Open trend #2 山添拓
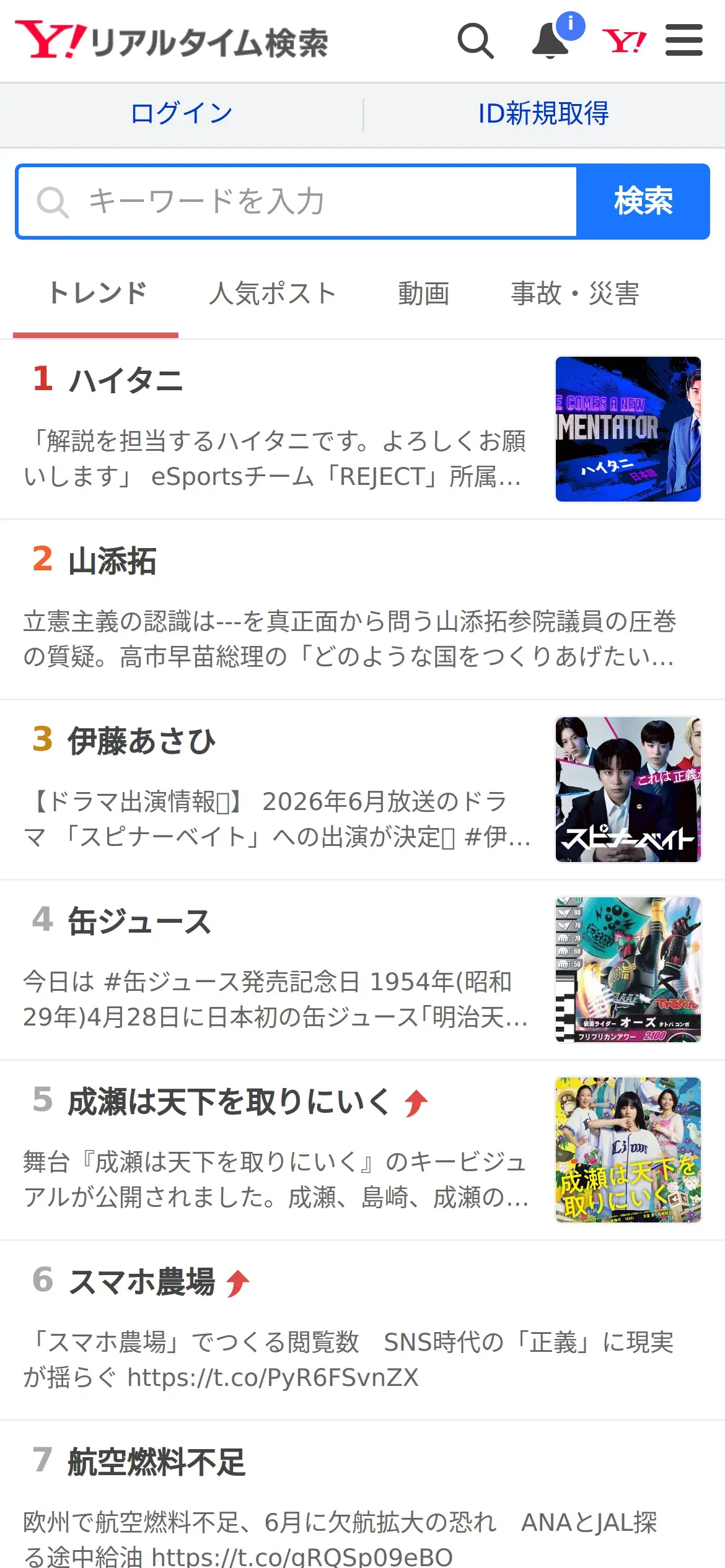 pos(362,610)
